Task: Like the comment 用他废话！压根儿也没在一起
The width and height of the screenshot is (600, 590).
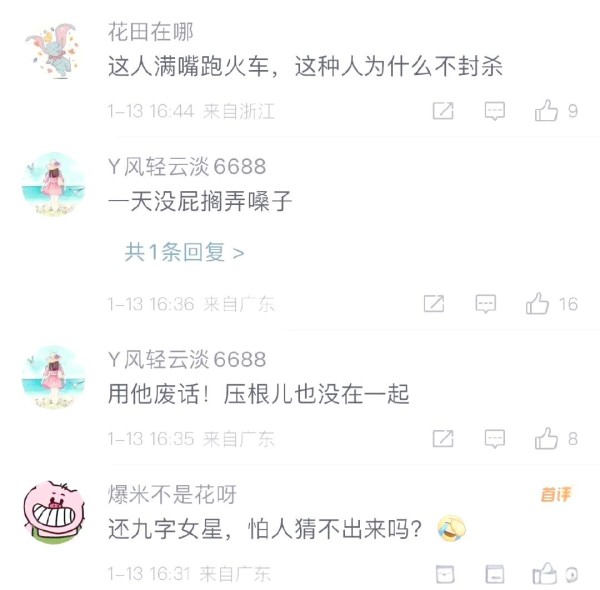Action: [x=547, y=438]
